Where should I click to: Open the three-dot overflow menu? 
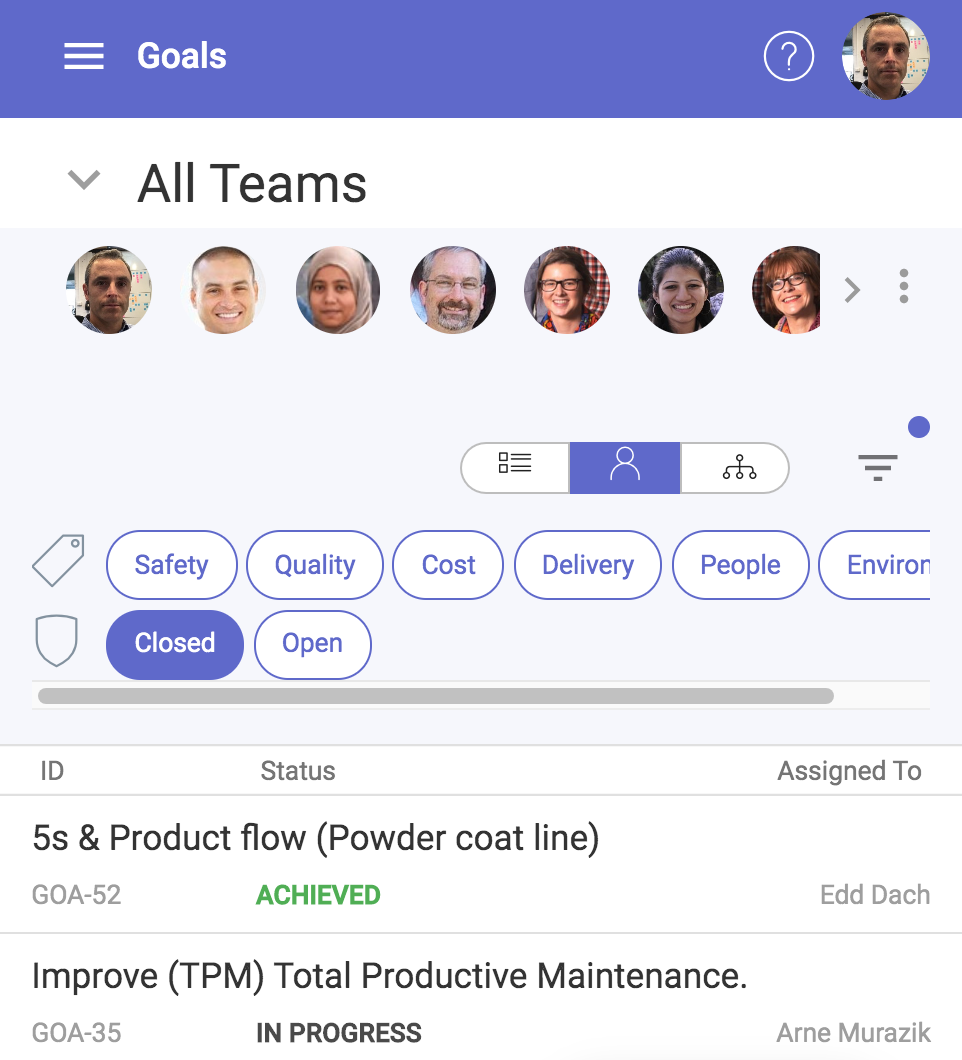[904, 287]
